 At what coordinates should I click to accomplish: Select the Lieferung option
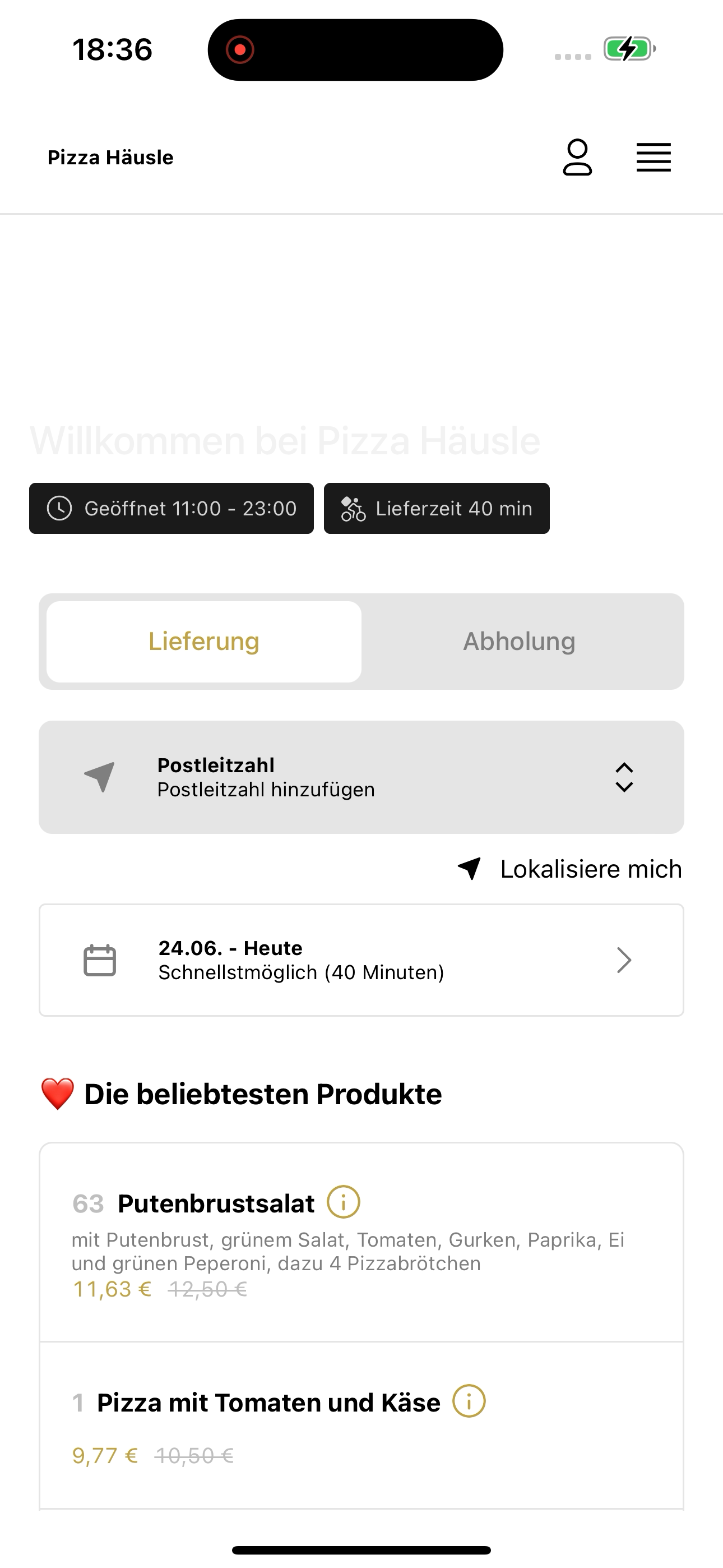[204, 642]
